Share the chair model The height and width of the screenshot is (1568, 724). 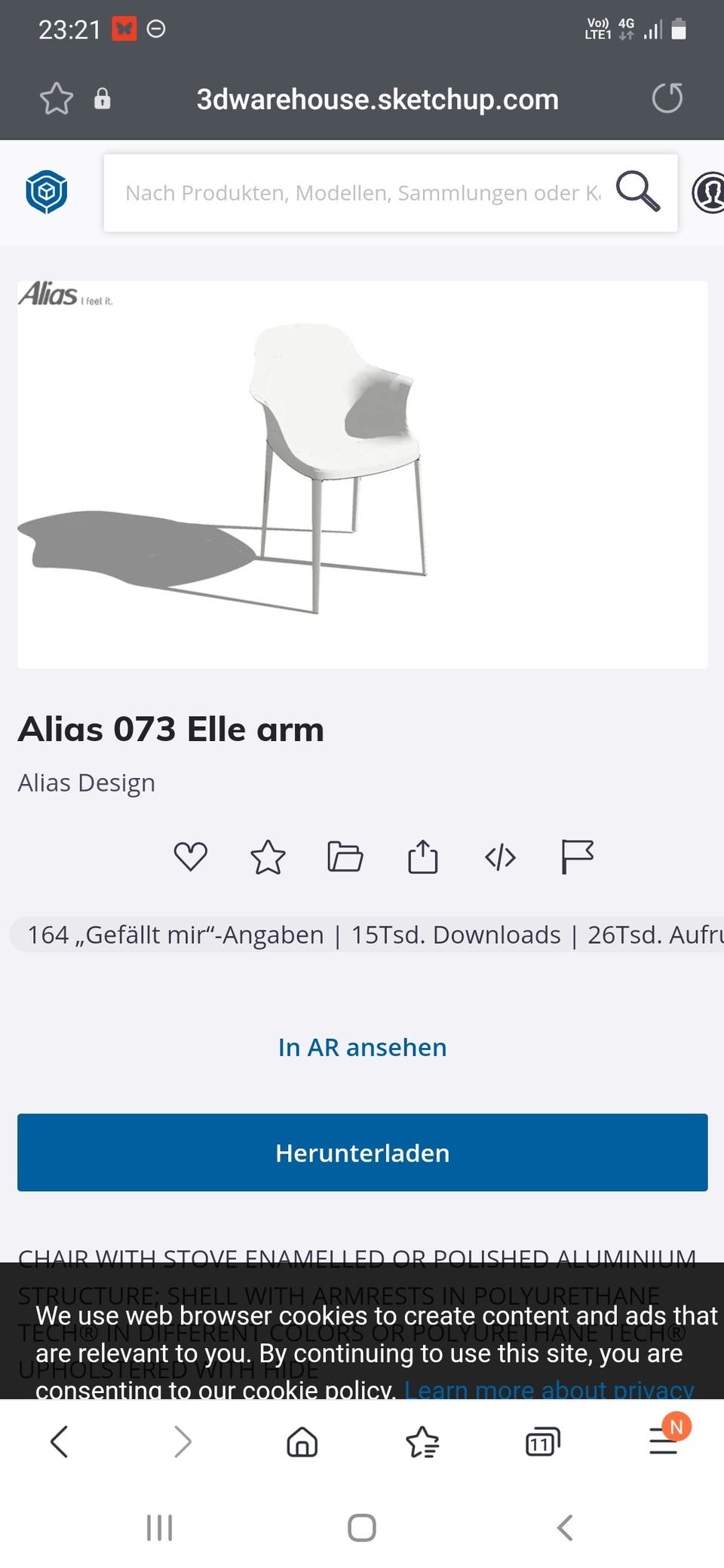422,857
